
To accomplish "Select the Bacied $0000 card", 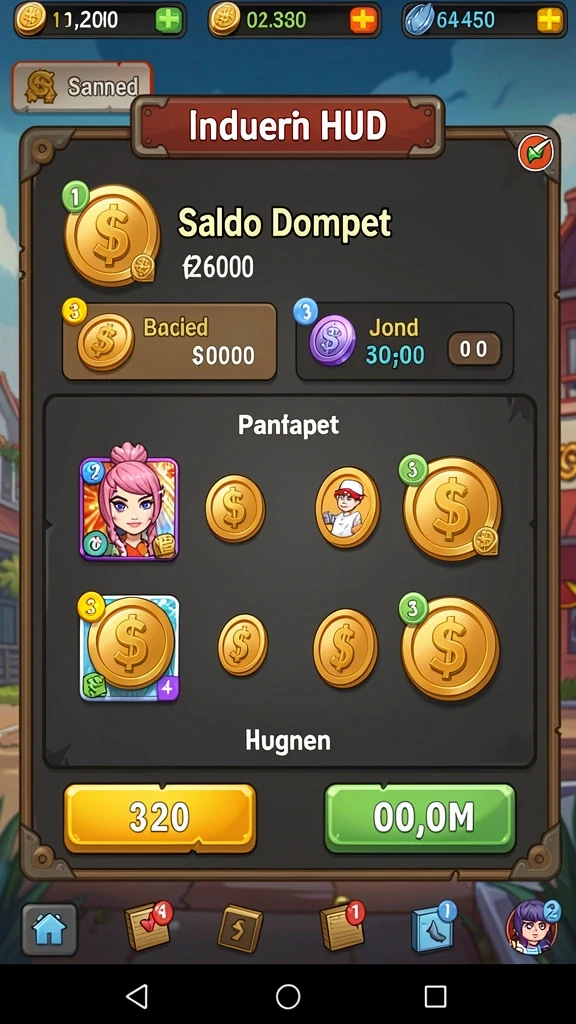I will coord(169,341).
